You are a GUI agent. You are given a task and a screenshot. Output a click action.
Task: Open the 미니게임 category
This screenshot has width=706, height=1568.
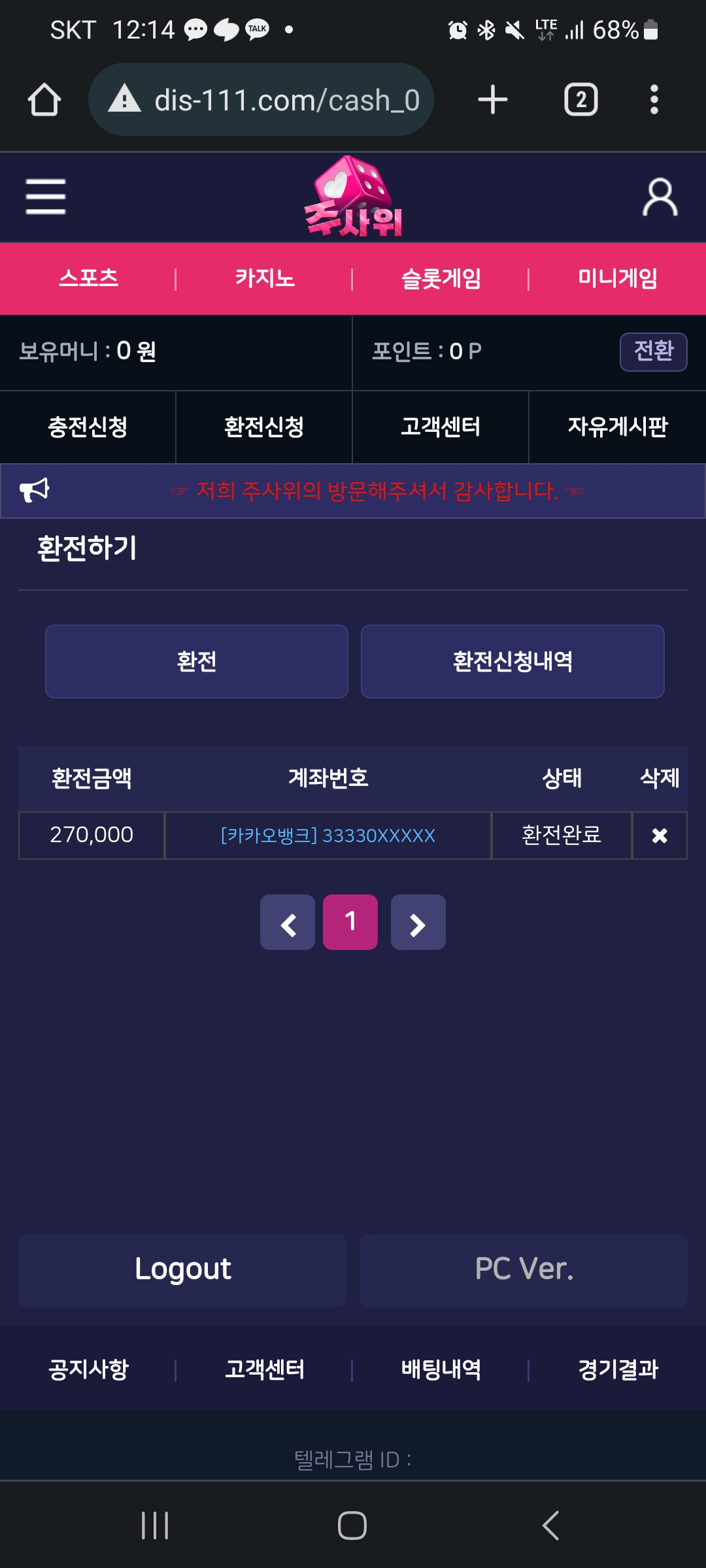(618, 279)
